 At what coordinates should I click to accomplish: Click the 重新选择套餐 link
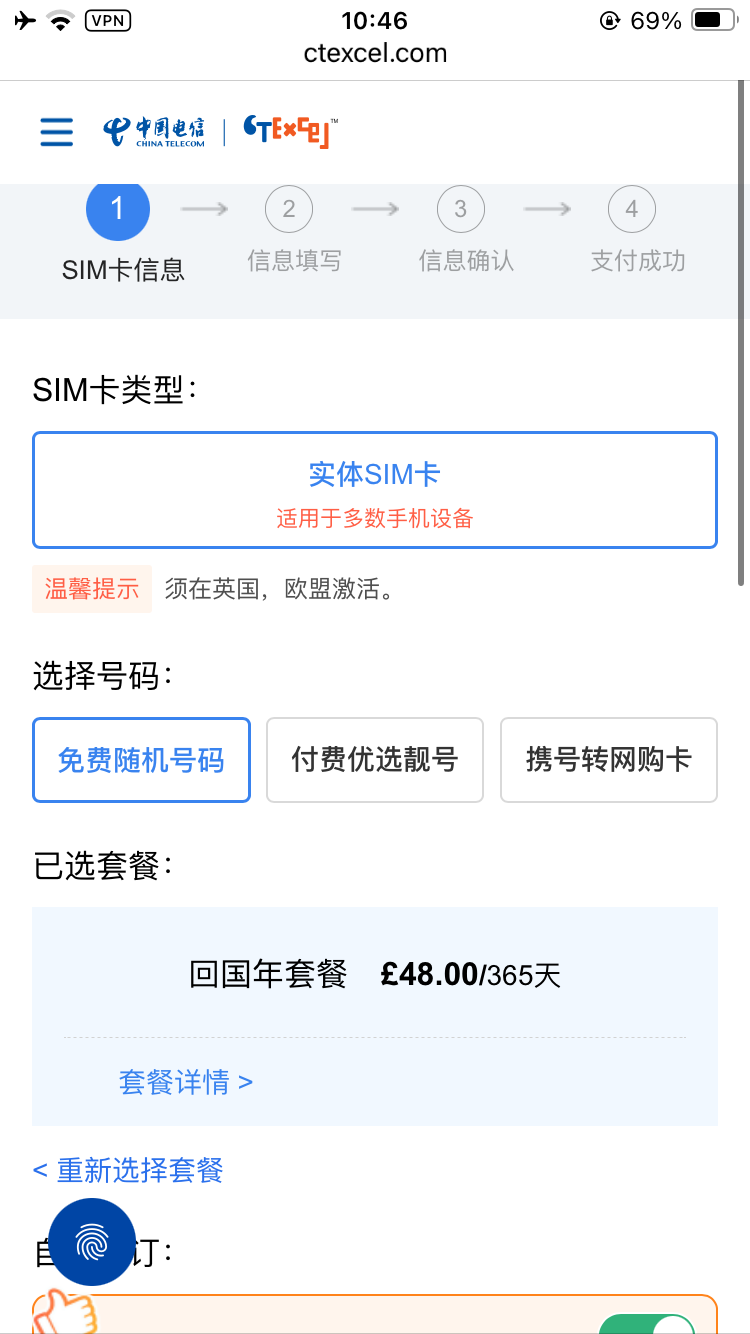point(128,1169)
